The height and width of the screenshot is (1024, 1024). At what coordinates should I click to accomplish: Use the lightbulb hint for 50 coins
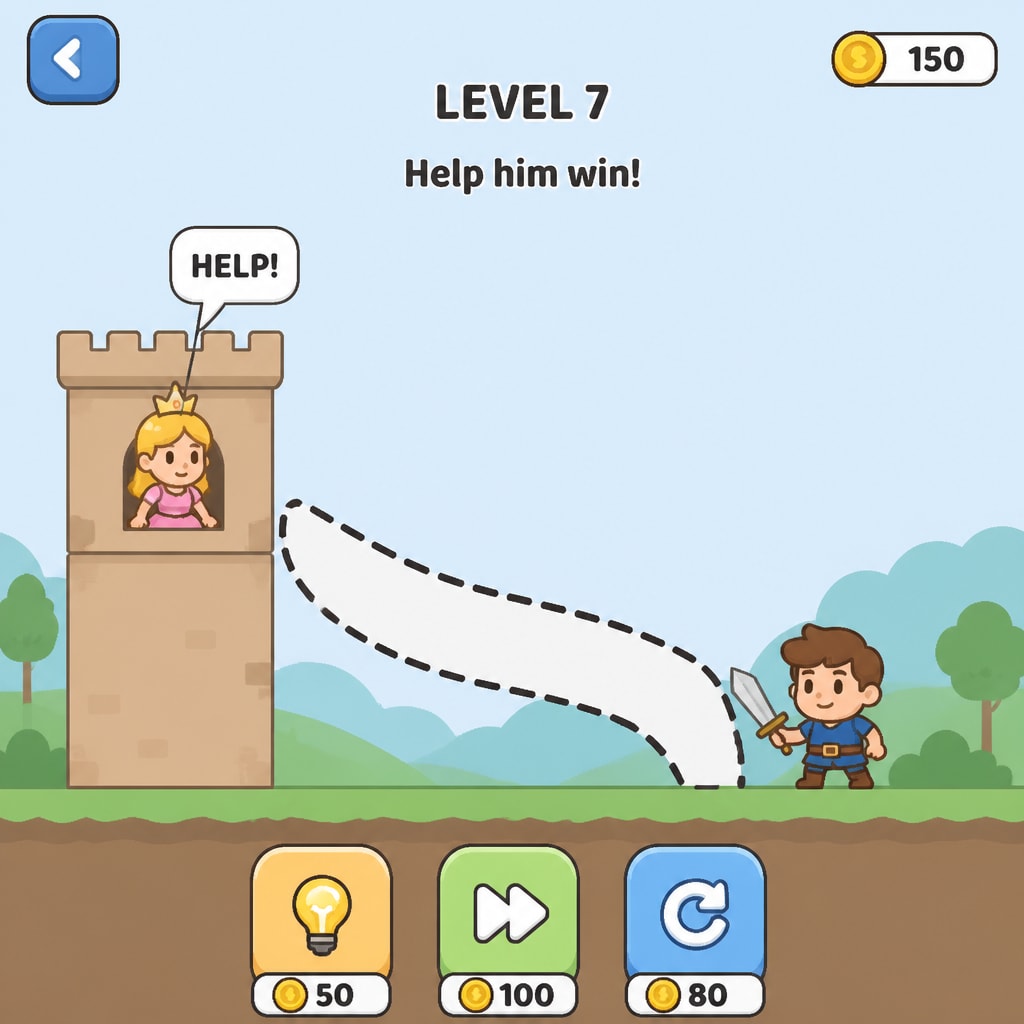click(321, 930)
